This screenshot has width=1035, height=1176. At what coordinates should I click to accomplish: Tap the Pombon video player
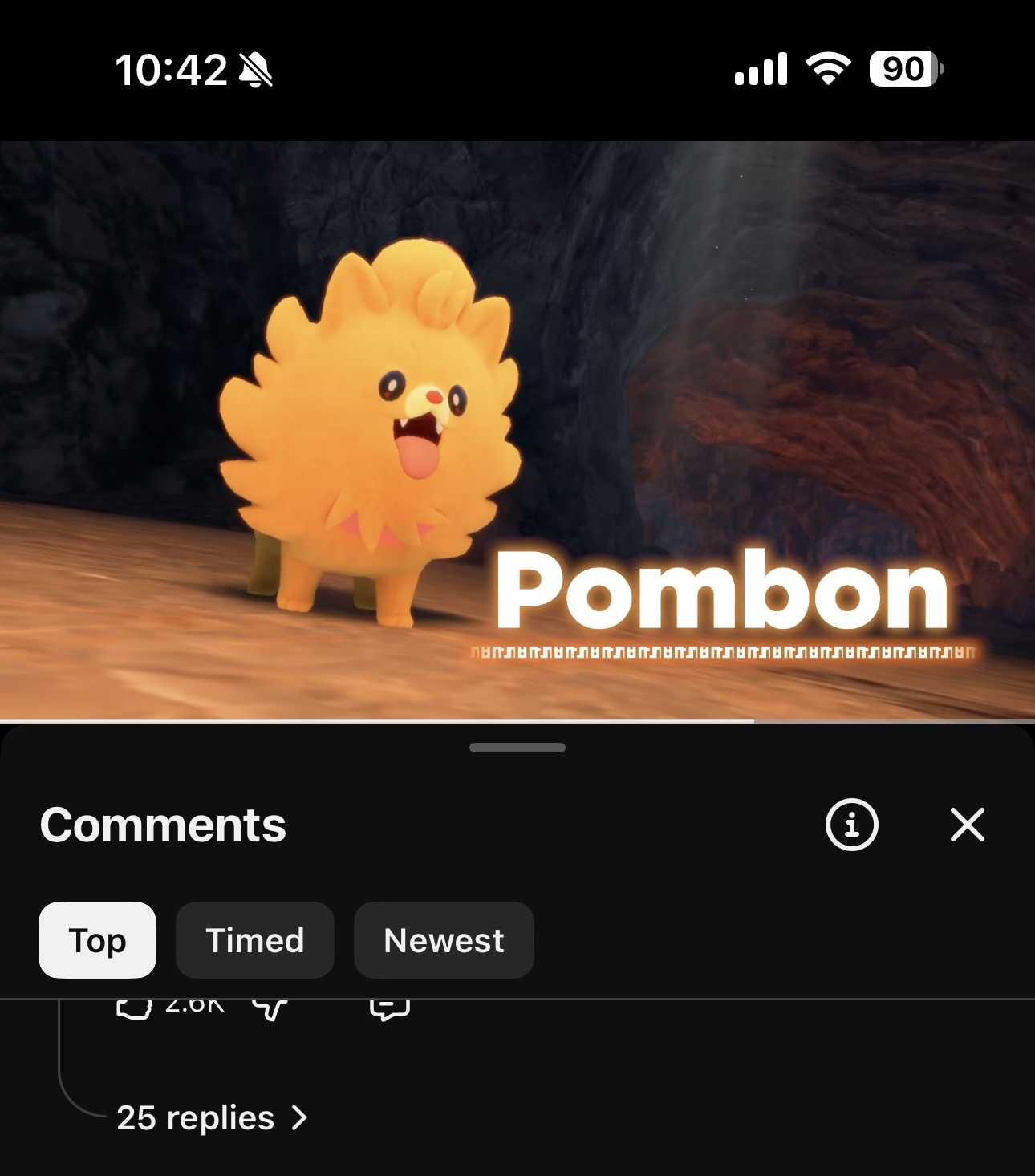click(x=517, y=430)
